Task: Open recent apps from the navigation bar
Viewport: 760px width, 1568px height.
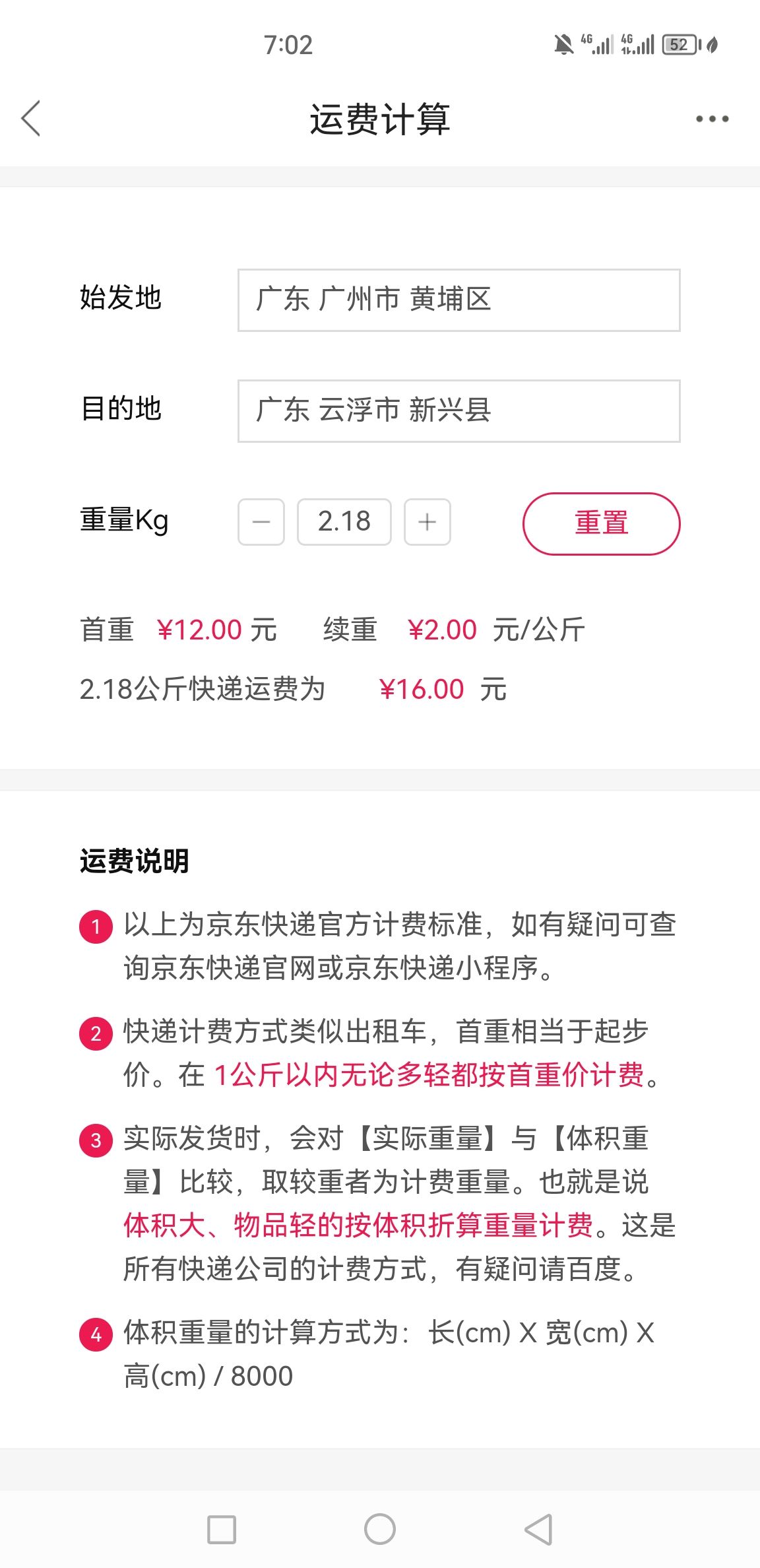Action: (222, 1529)
